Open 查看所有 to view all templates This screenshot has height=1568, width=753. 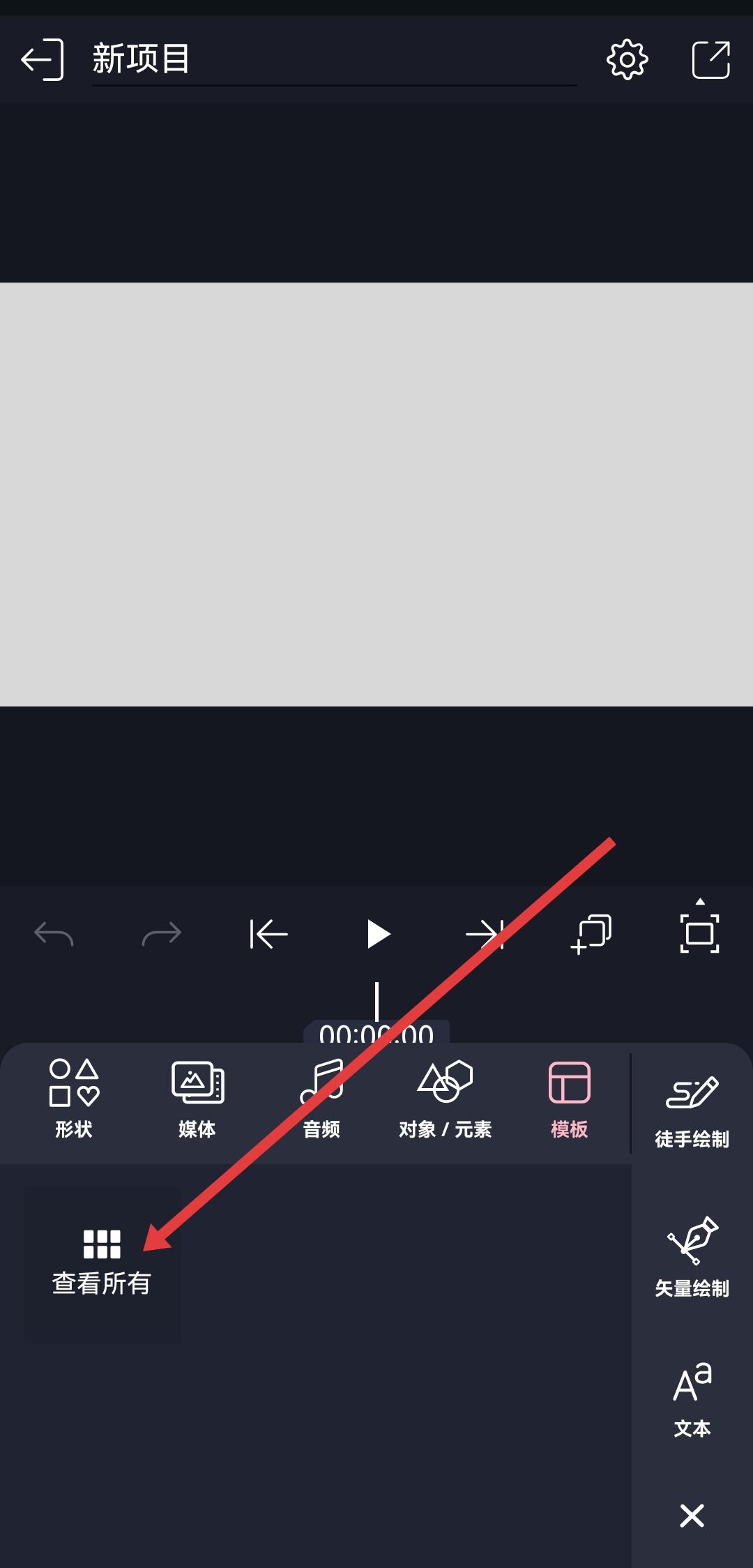(102, 1264)
